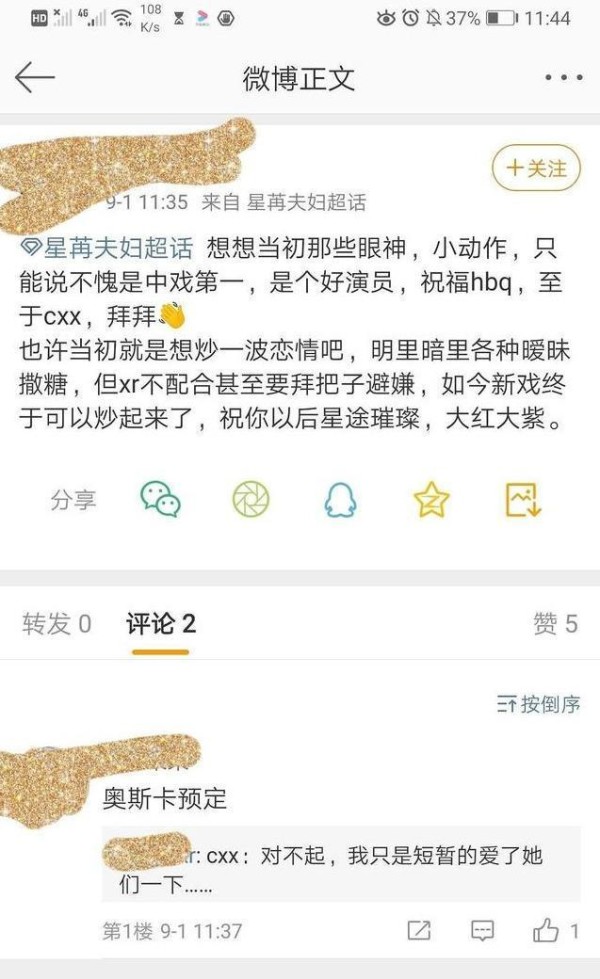View the 赞 likes tab
Screen dimensions: 600x979
tap(555, 624)
